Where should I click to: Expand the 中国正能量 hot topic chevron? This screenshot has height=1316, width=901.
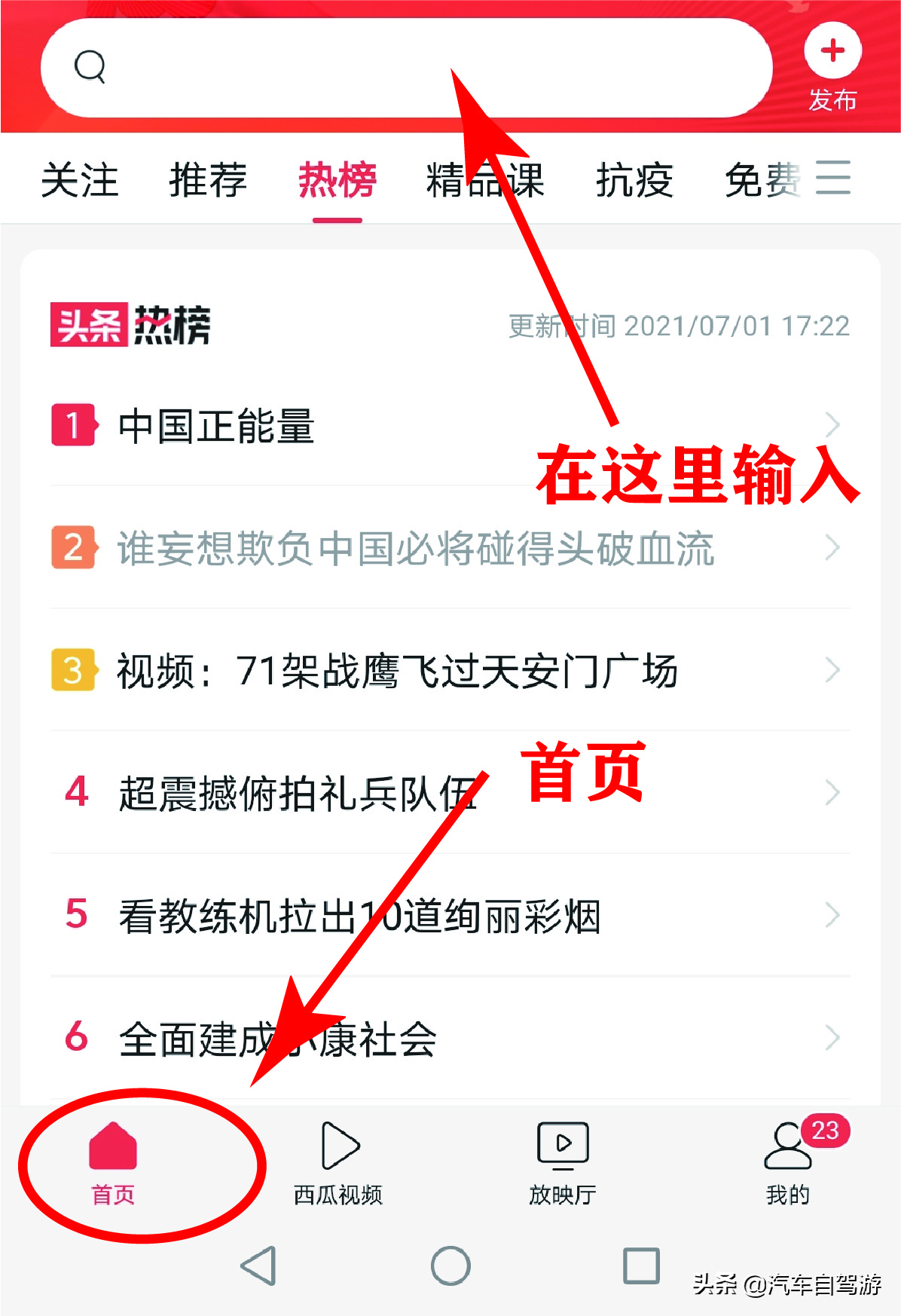click(x=832, y=424)
